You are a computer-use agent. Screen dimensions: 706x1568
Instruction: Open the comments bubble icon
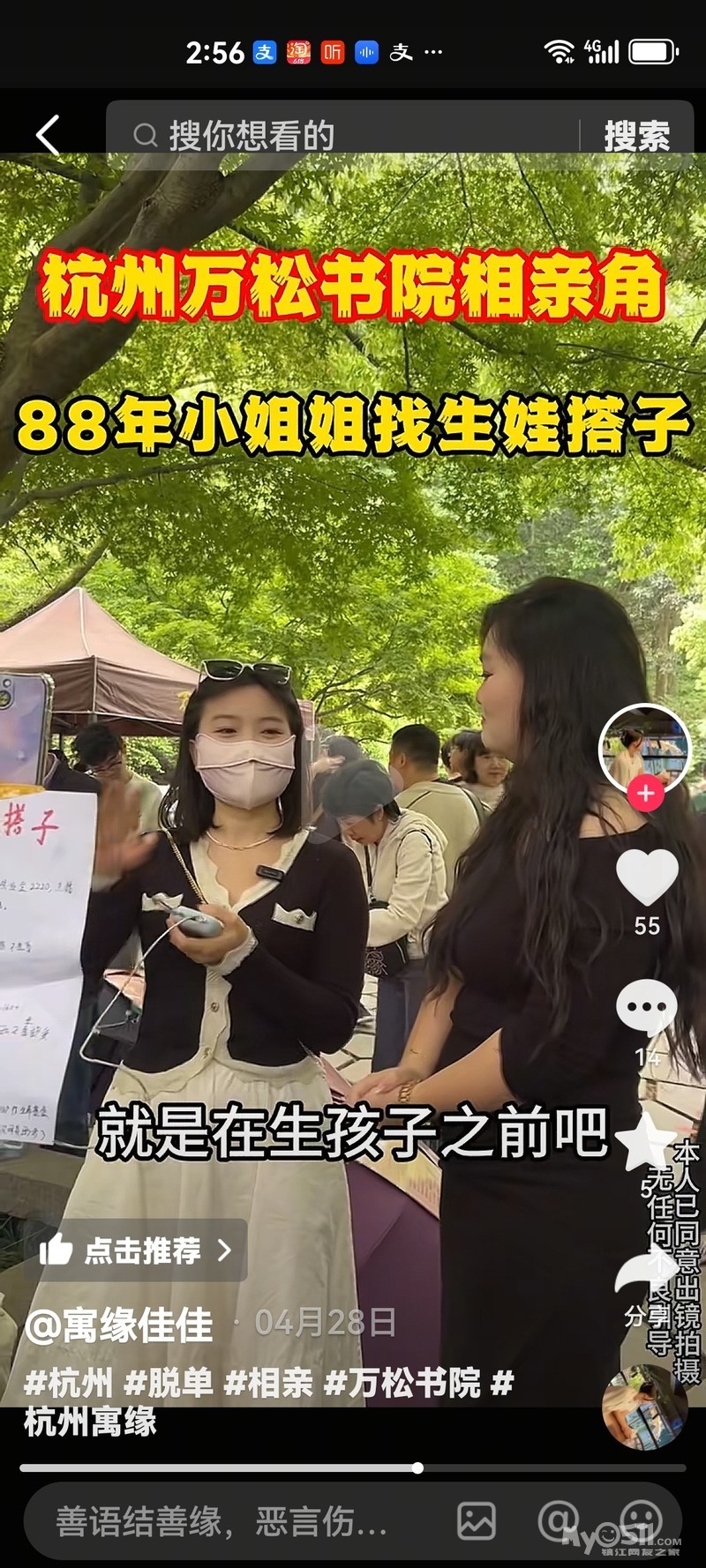[646, 1008]
